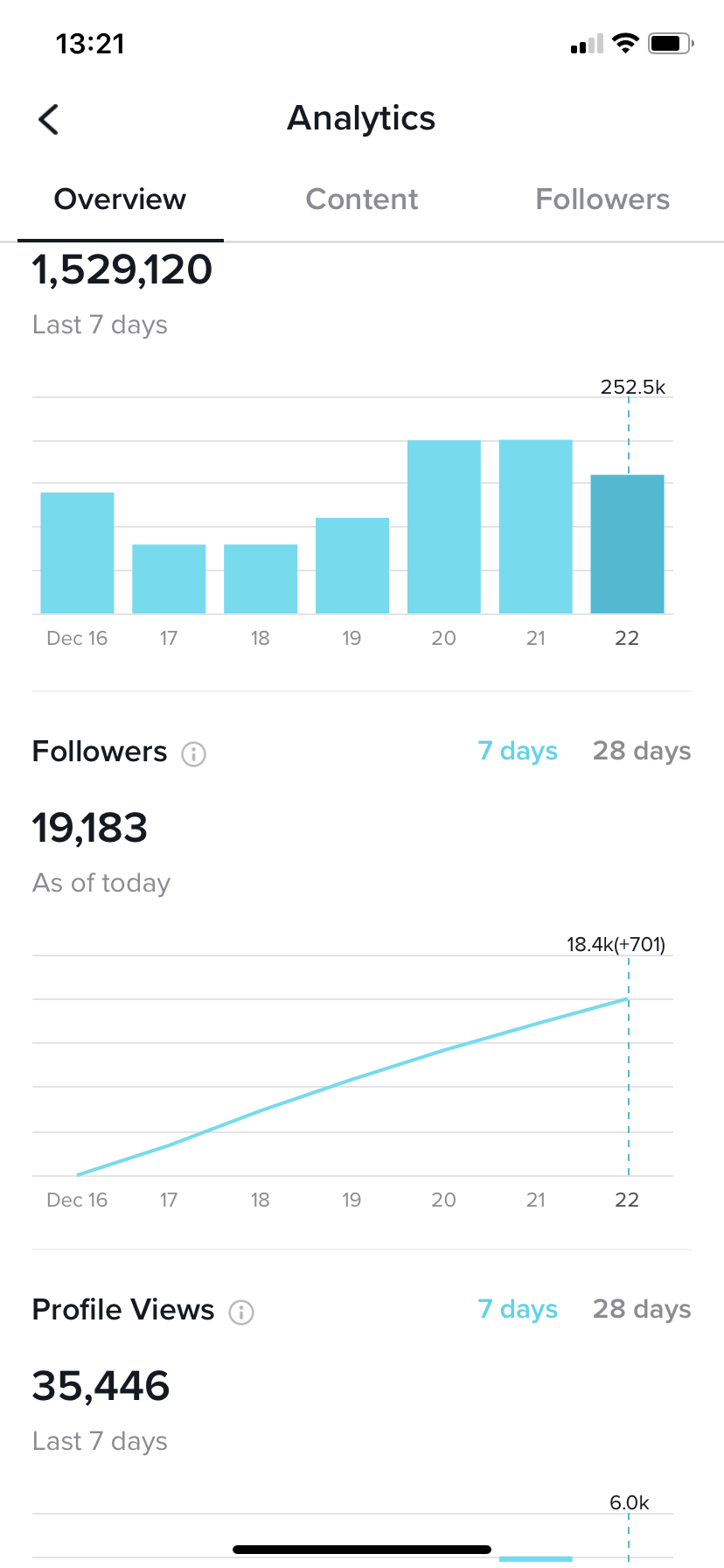Open the Followers tab at top

click(x=602, y=199)
